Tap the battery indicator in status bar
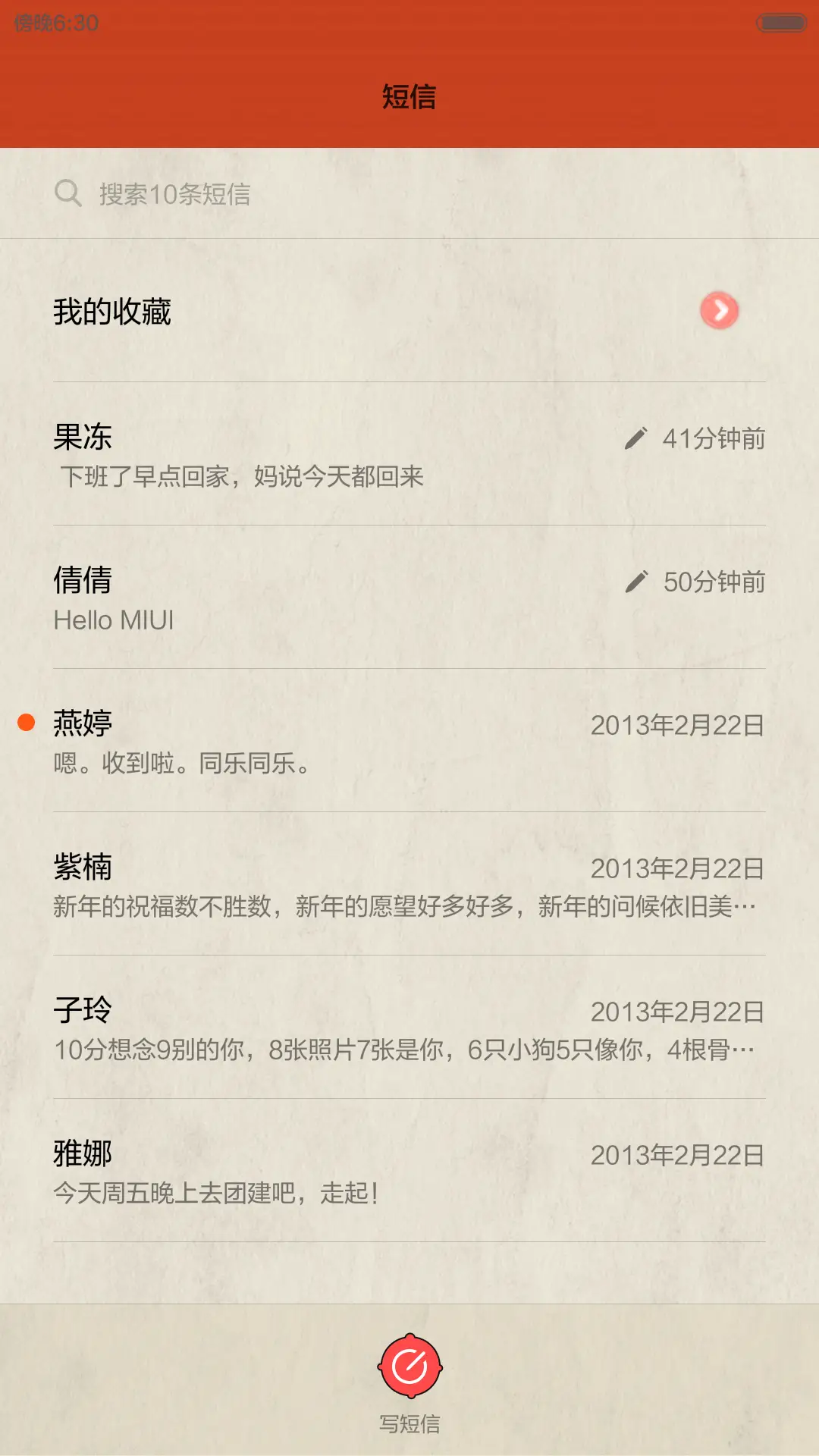The width and height of the screenshot is (819, 1456). (781, 20)
